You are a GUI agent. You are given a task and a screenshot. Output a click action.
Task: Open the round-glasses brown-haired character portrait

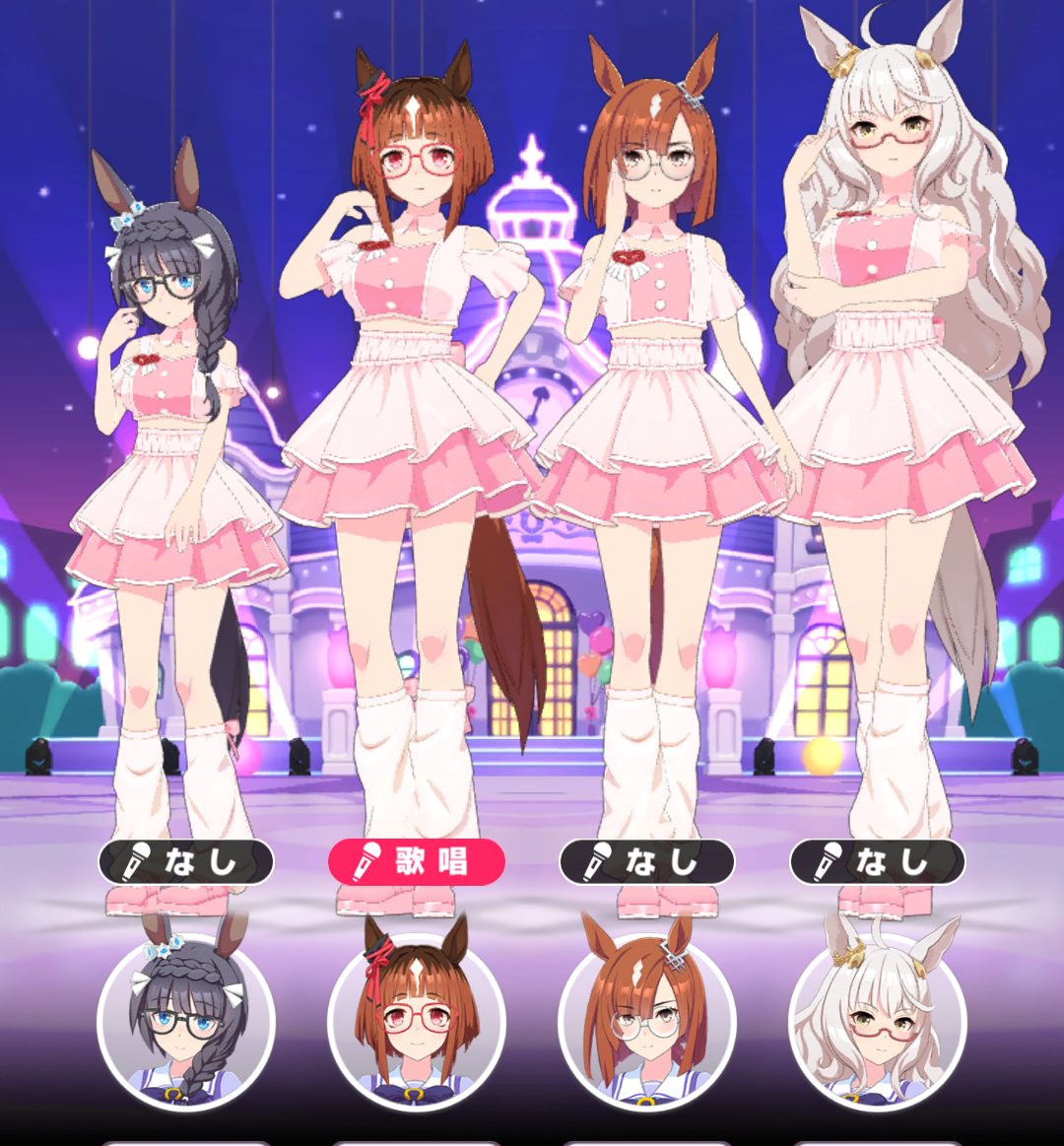click(646, 1021)
